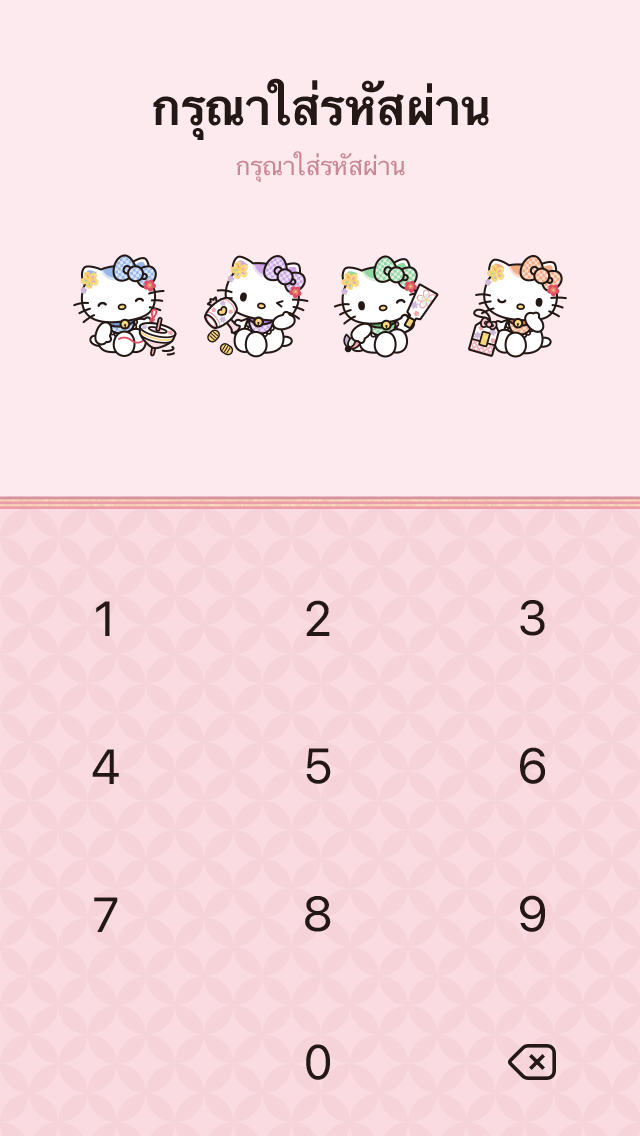Tap the number 2 key
The height and width of the screenshot is (1136, 640).
point(318,619)
